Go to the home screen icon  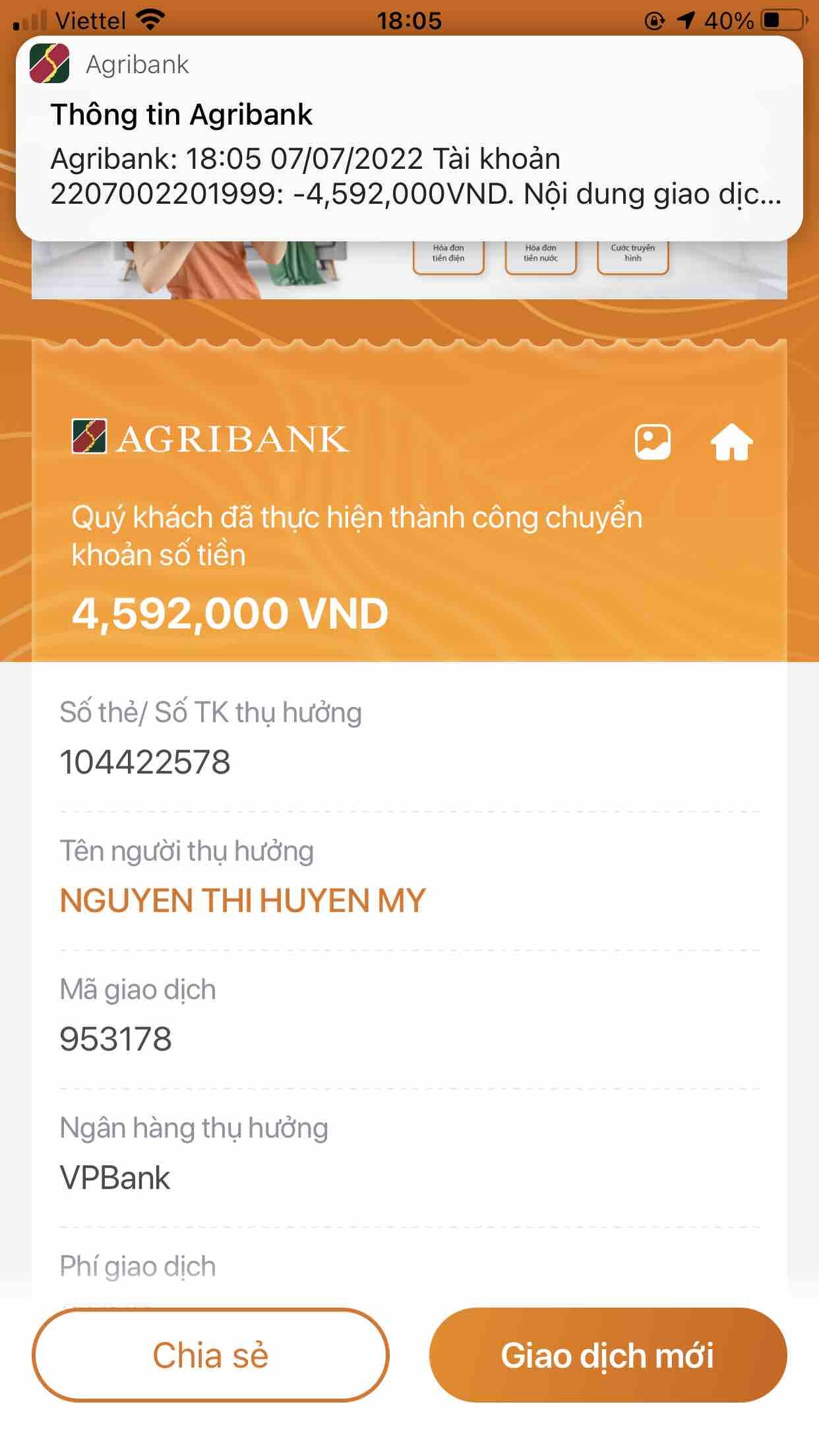(x=731, y=442)
